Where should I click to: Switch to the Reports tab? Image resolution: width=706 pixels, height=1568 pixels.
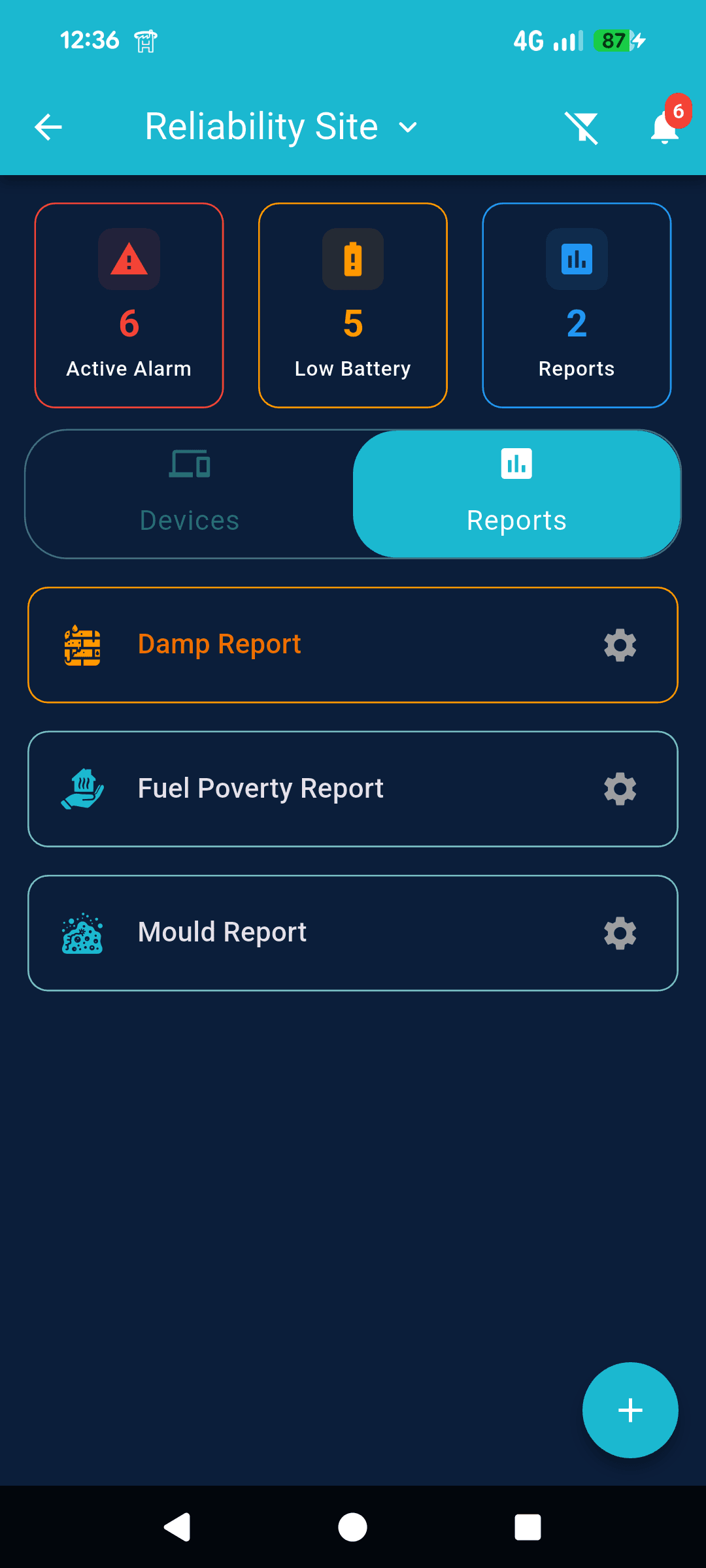point(516,493)
